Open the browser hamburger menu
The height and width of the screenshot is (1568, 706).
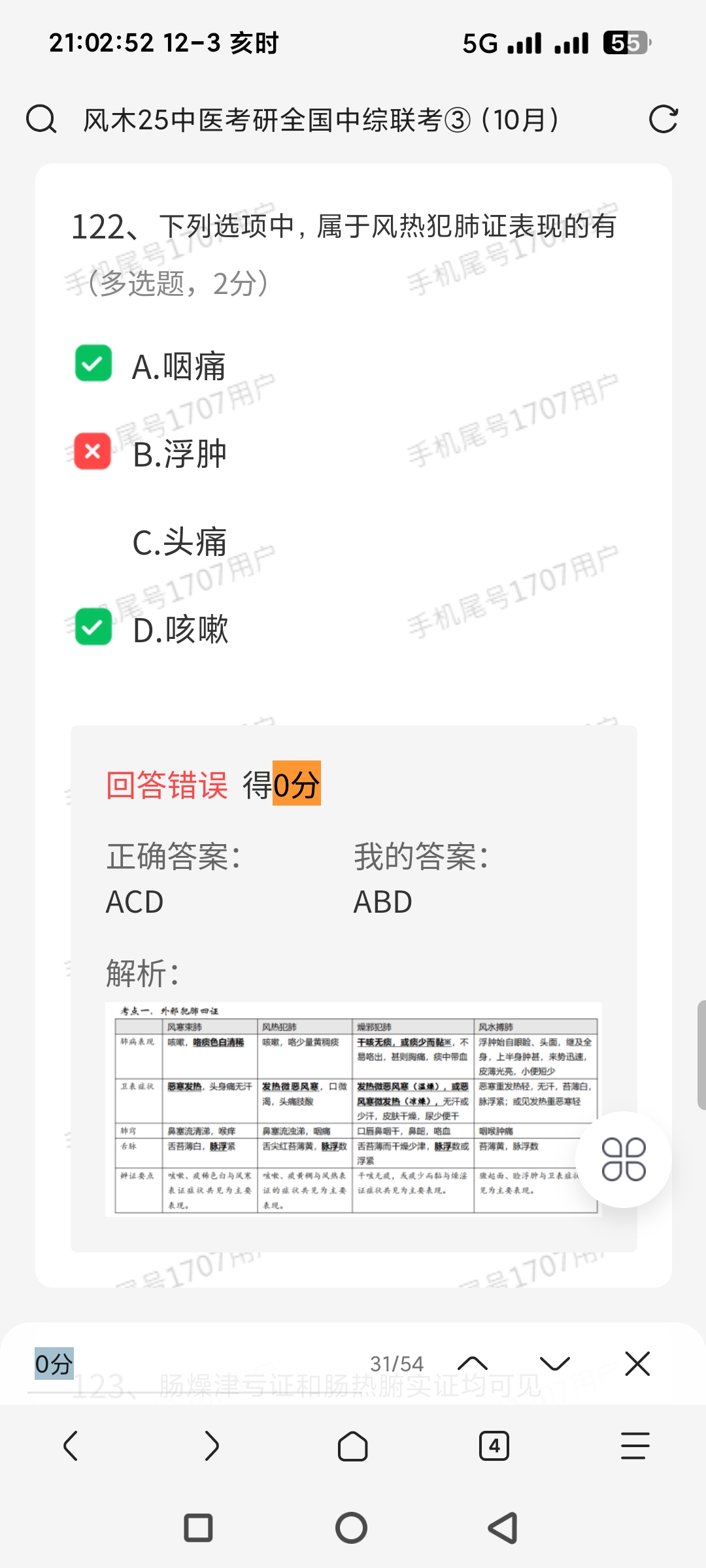click(635, 1446)
